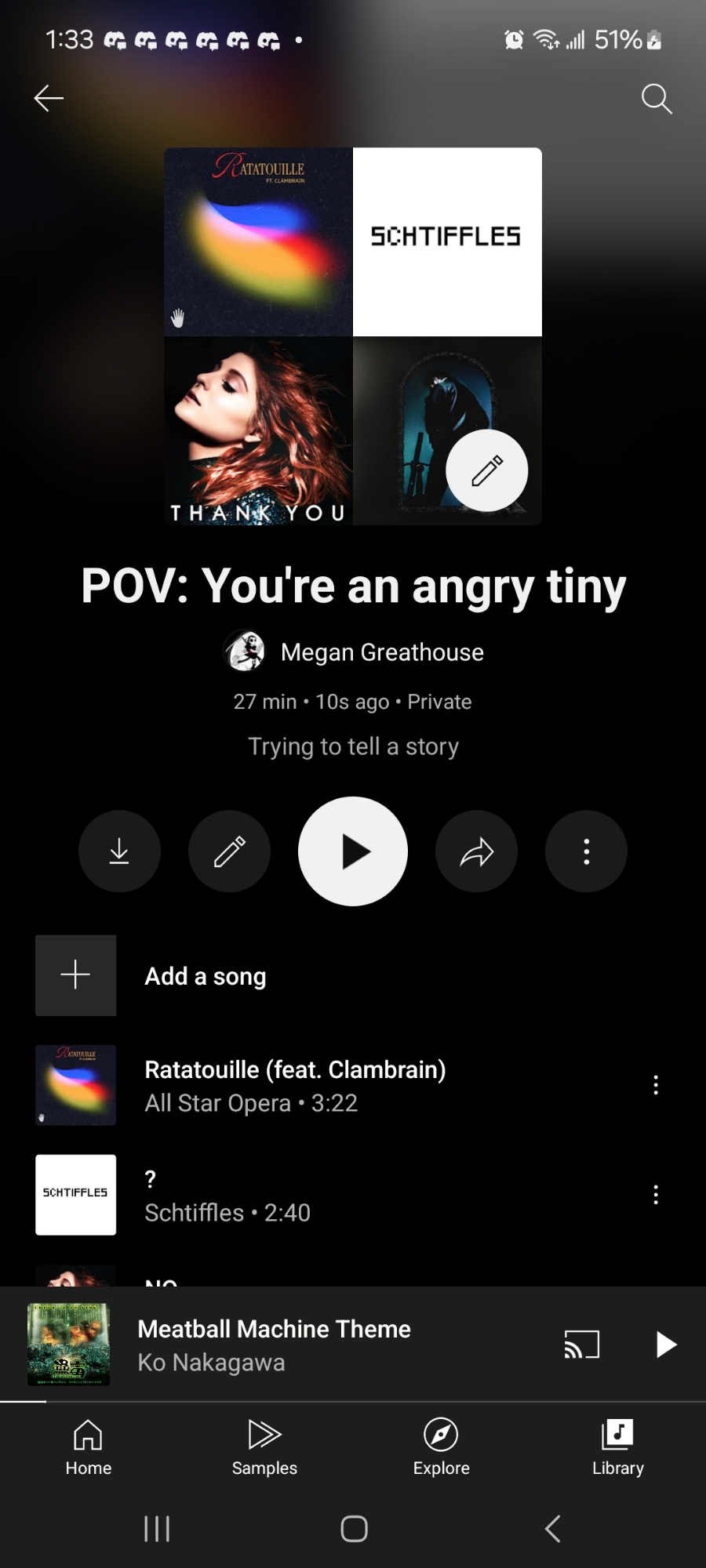Play the Schtiffles track
Screen dimensions: 706x1568
point(227,1195)
